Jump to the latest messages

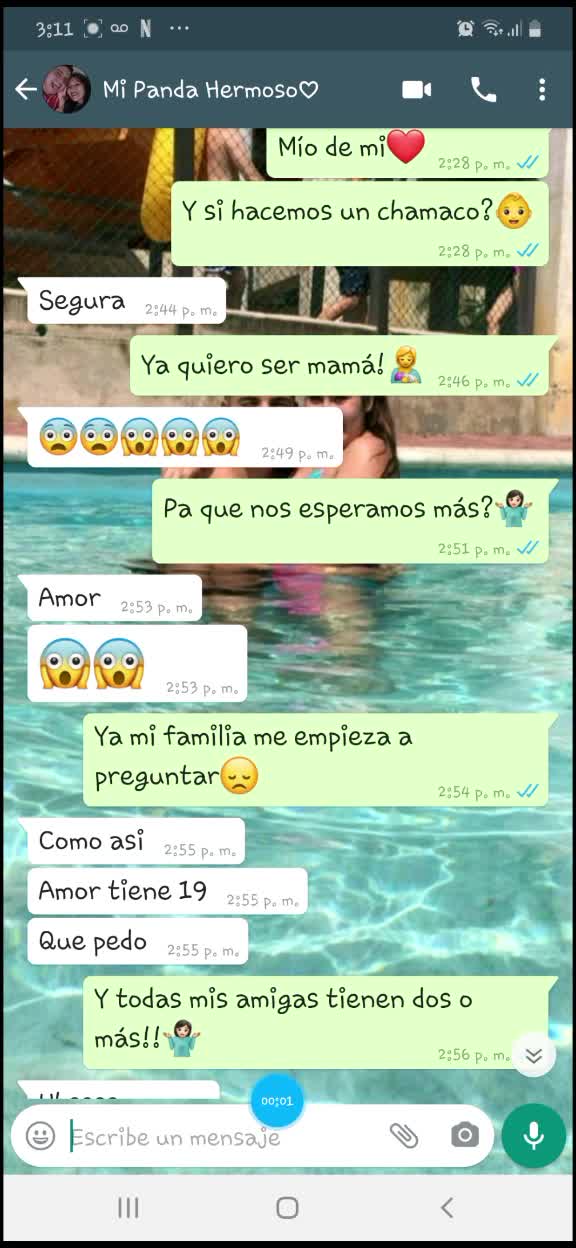pyautogui.click(x=534, y=1055)
